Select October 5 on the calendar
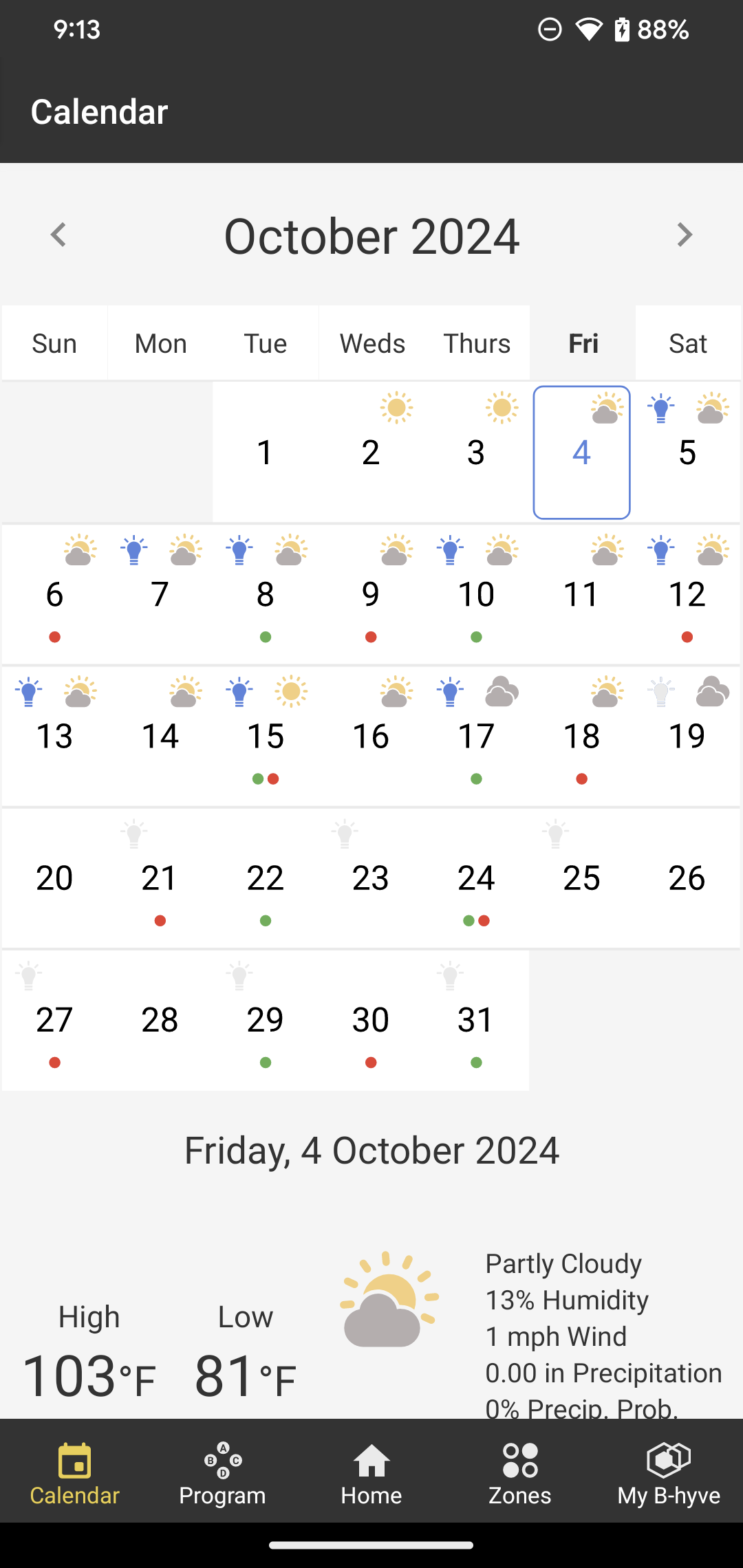This screenshot has height=1568, width=743. (x=687, y=453)
